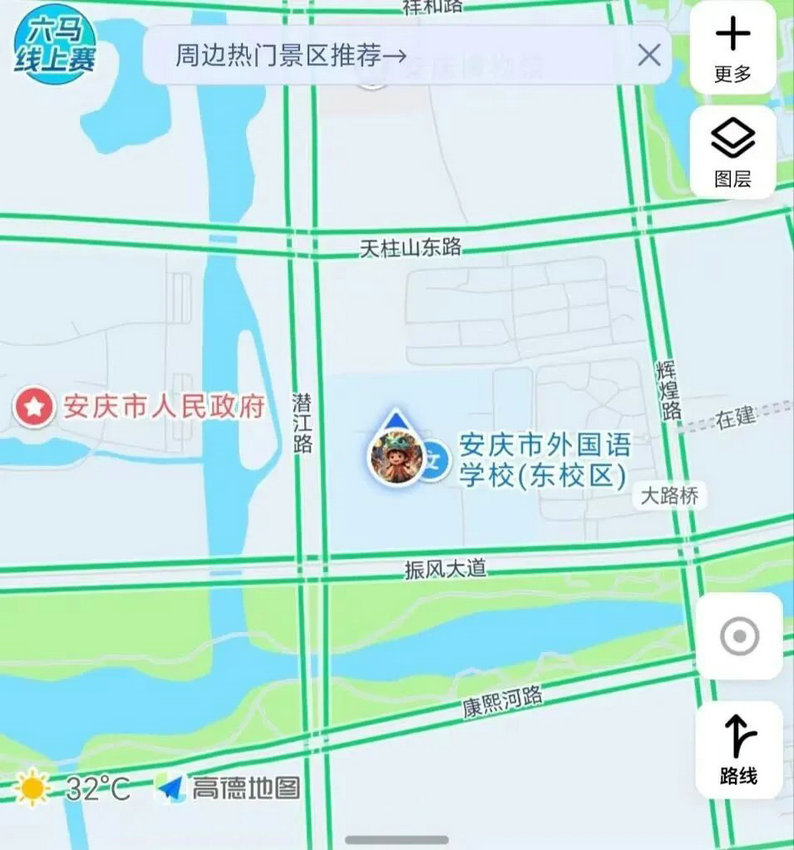Open 周边热门景区推荐 scenic spot recommendations
Image resolution: width=794 pixels, height=850 pixels.
(290, 55)
